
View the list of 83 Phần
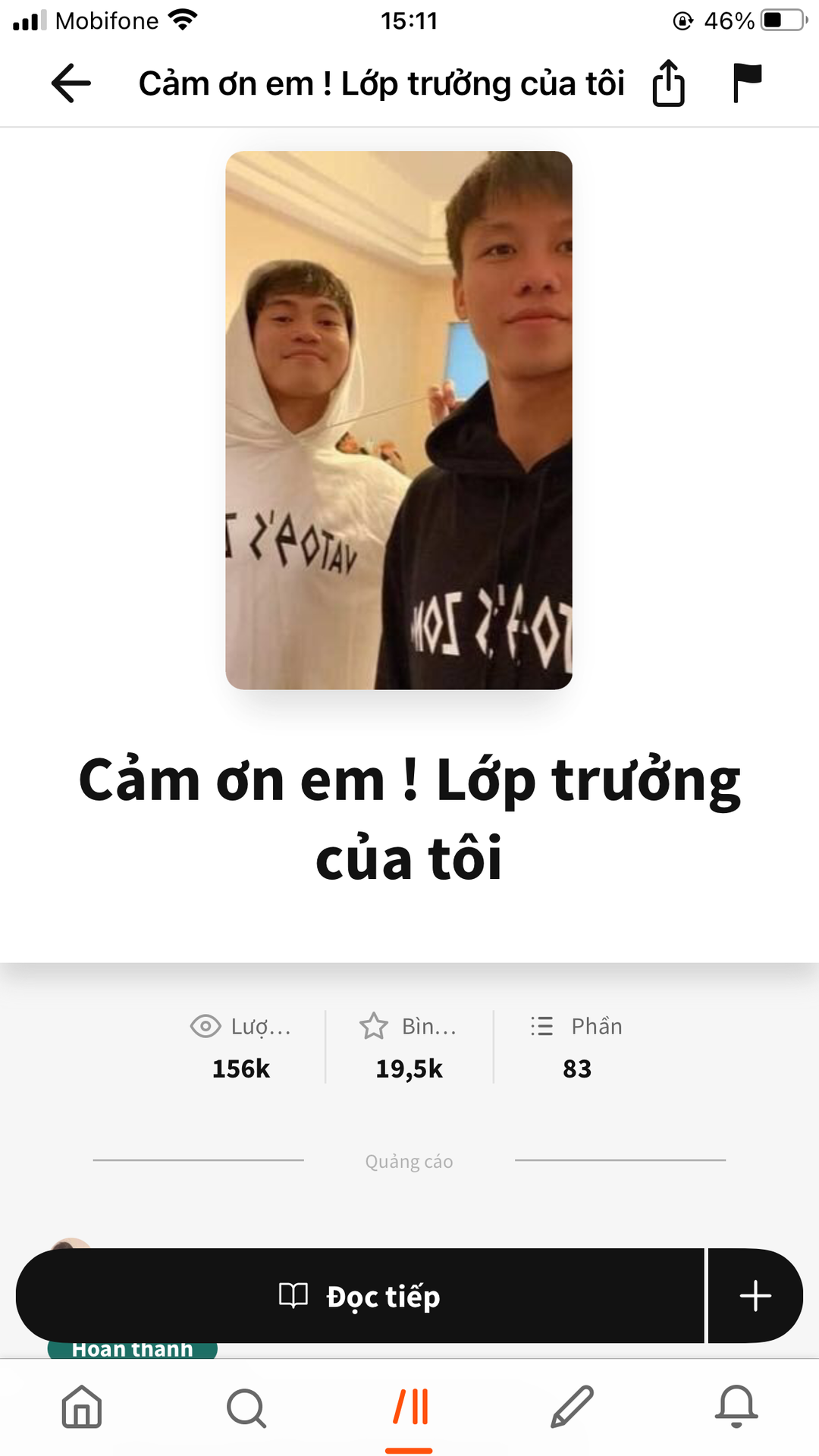[577, 1046]
